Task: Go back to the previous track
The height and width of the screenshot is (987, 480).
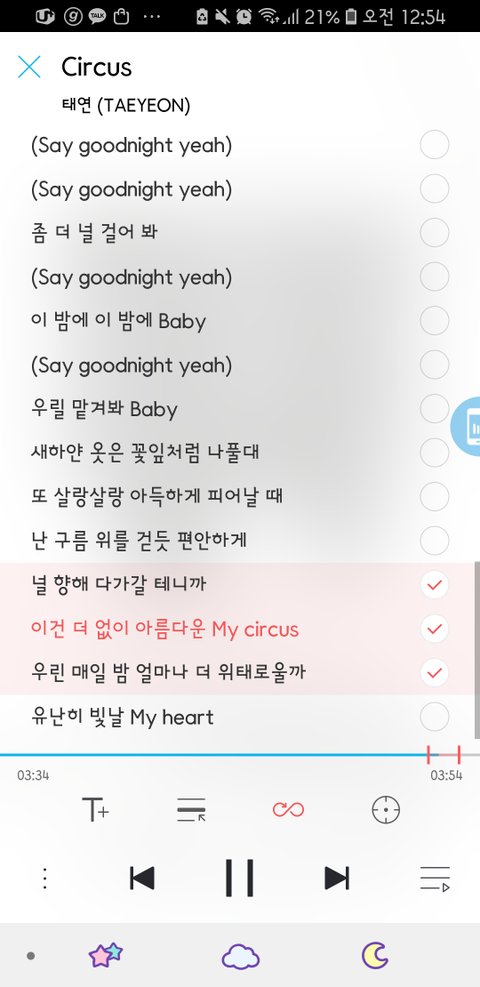Action: [x=142, y=877]
